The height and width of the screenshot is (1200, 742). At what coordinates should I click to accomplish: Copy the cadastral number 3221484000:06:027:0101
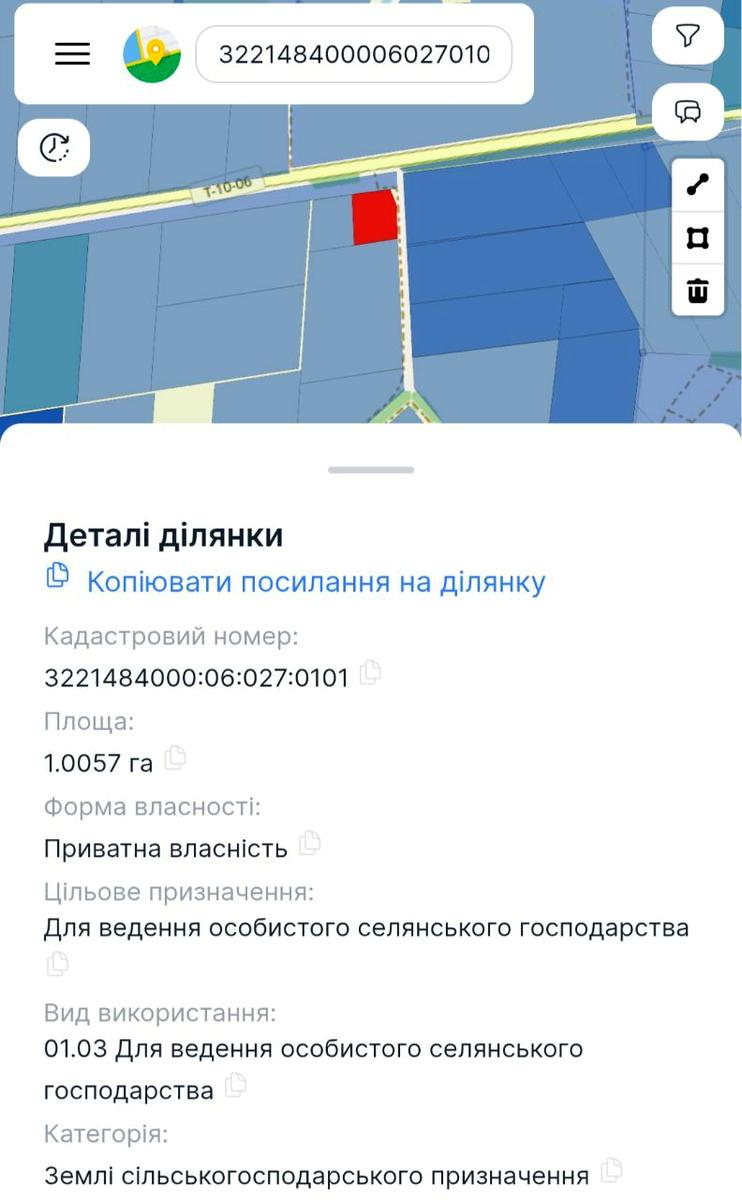click(371, 674)
